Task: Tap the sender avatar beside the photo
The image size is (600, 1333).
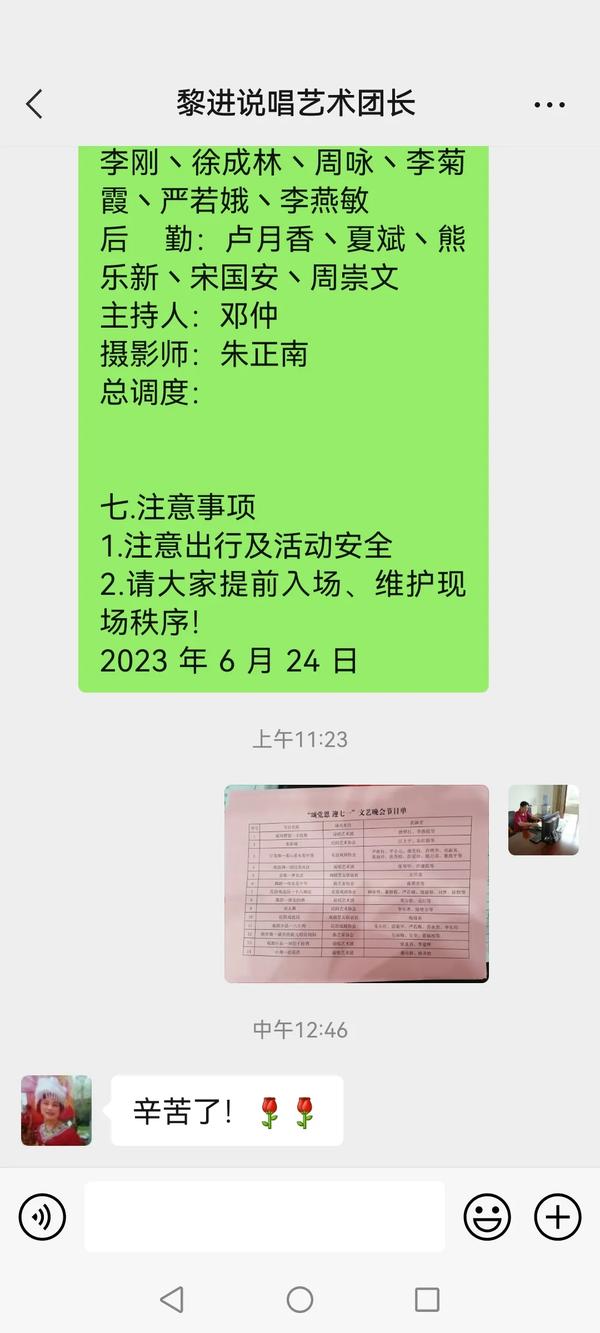Action: (x=543, y=820)
